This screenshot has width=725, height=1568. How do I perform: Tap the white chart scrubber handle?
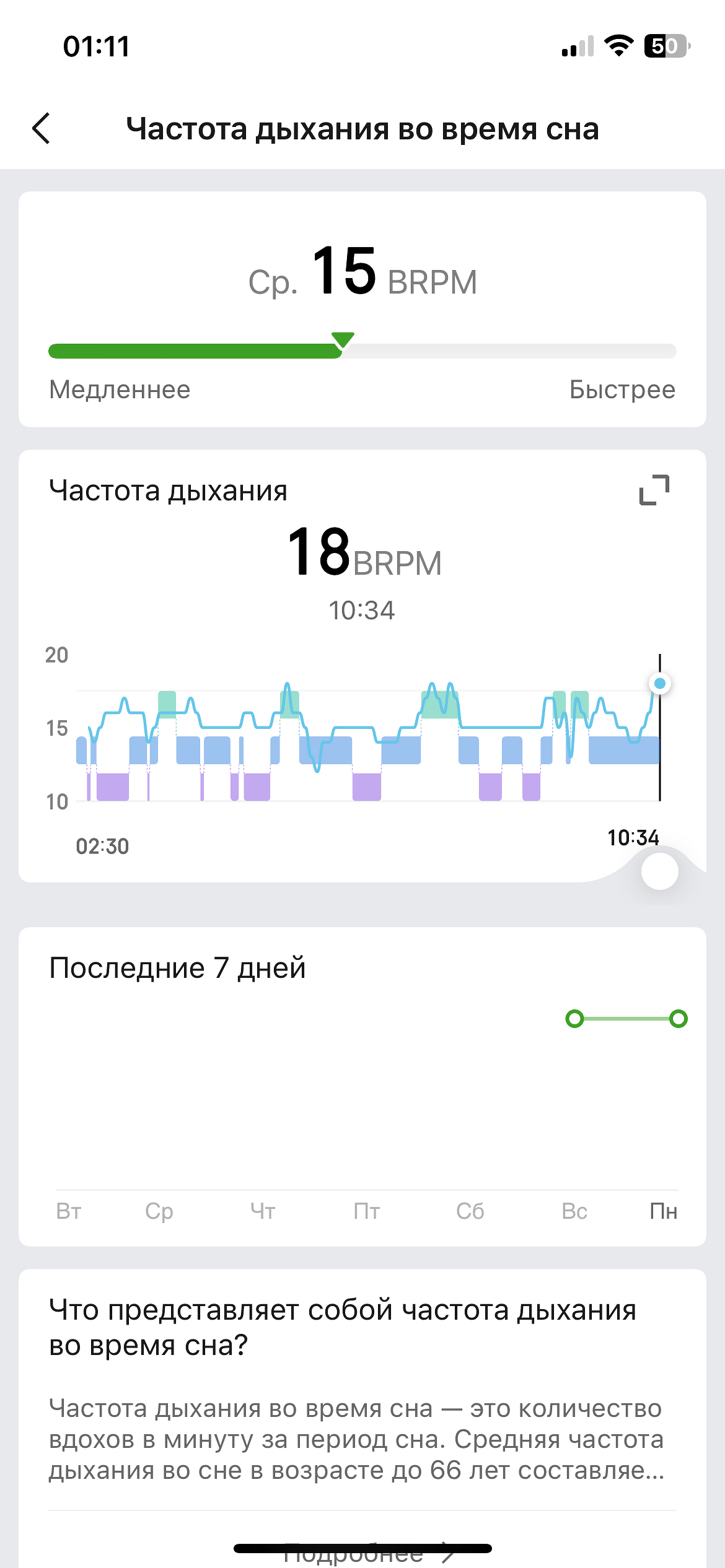659,871
